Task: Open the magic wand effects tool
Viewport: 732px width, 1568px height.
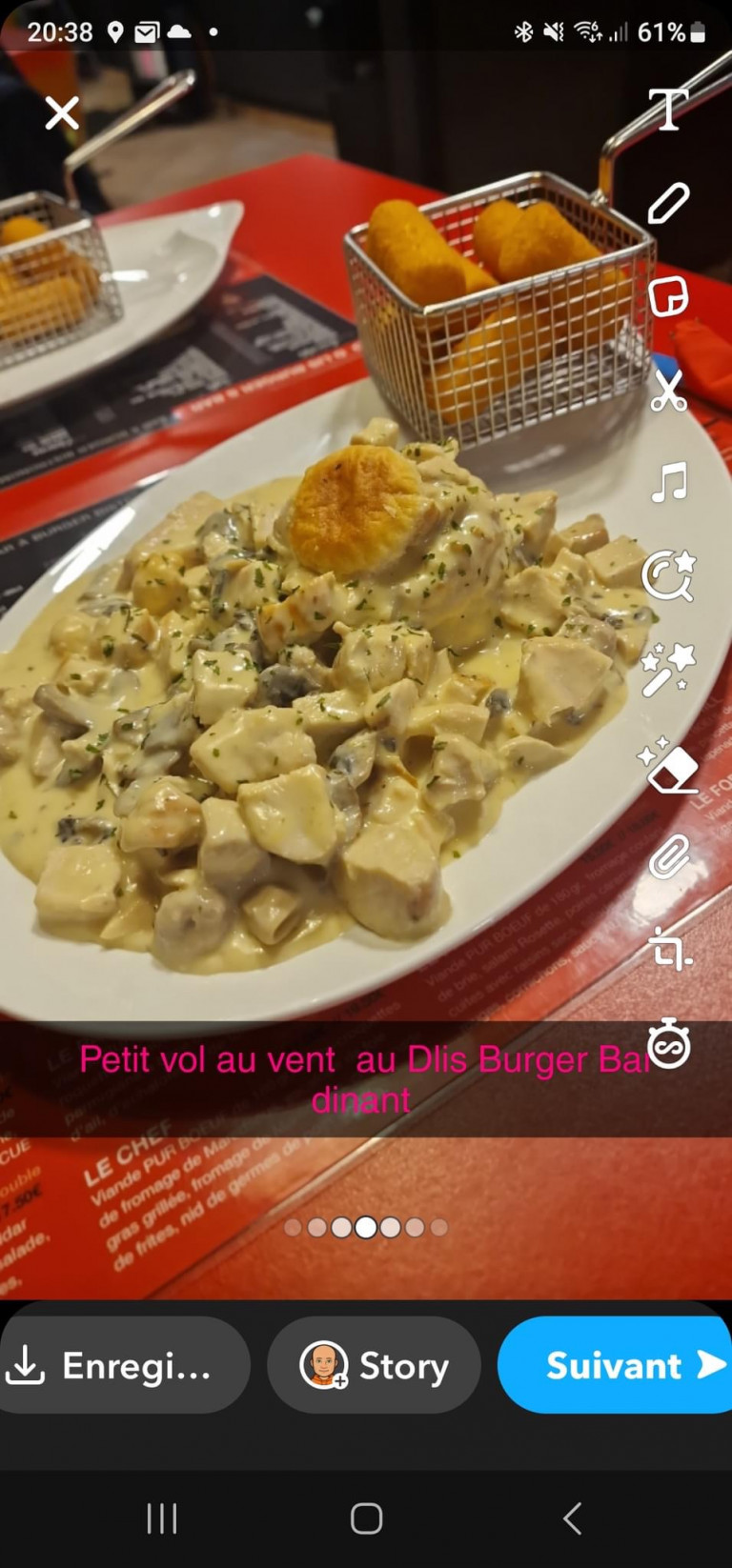Action: [x=668, y=670]
